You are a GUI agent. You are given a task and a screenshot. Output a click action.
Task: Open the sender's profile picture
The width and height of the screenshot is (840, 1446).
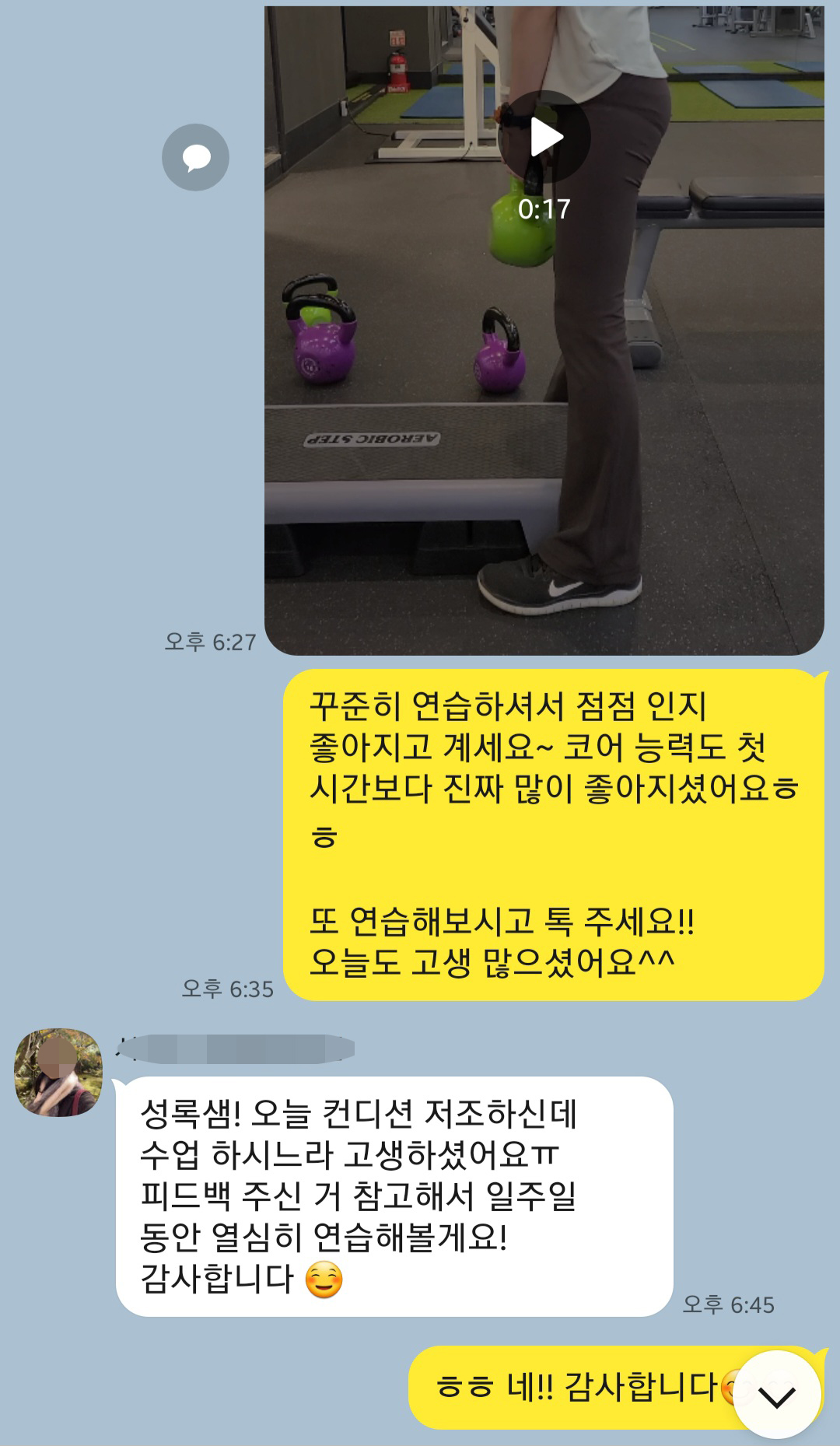(x=58, y=1073)
